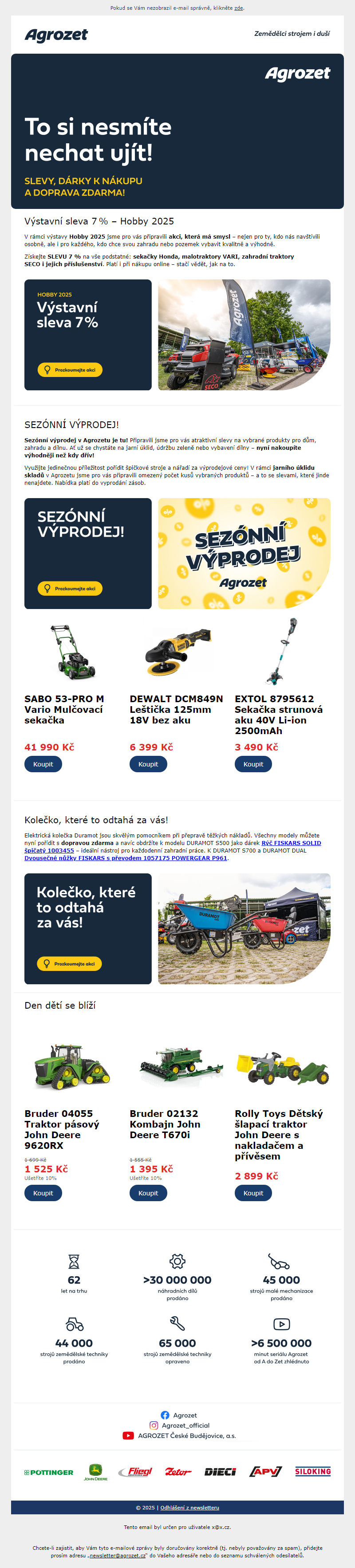Tap the newsletter@agrozet.cz email address
This screenshot has width=355, height=1568.
coord(118,1556)
